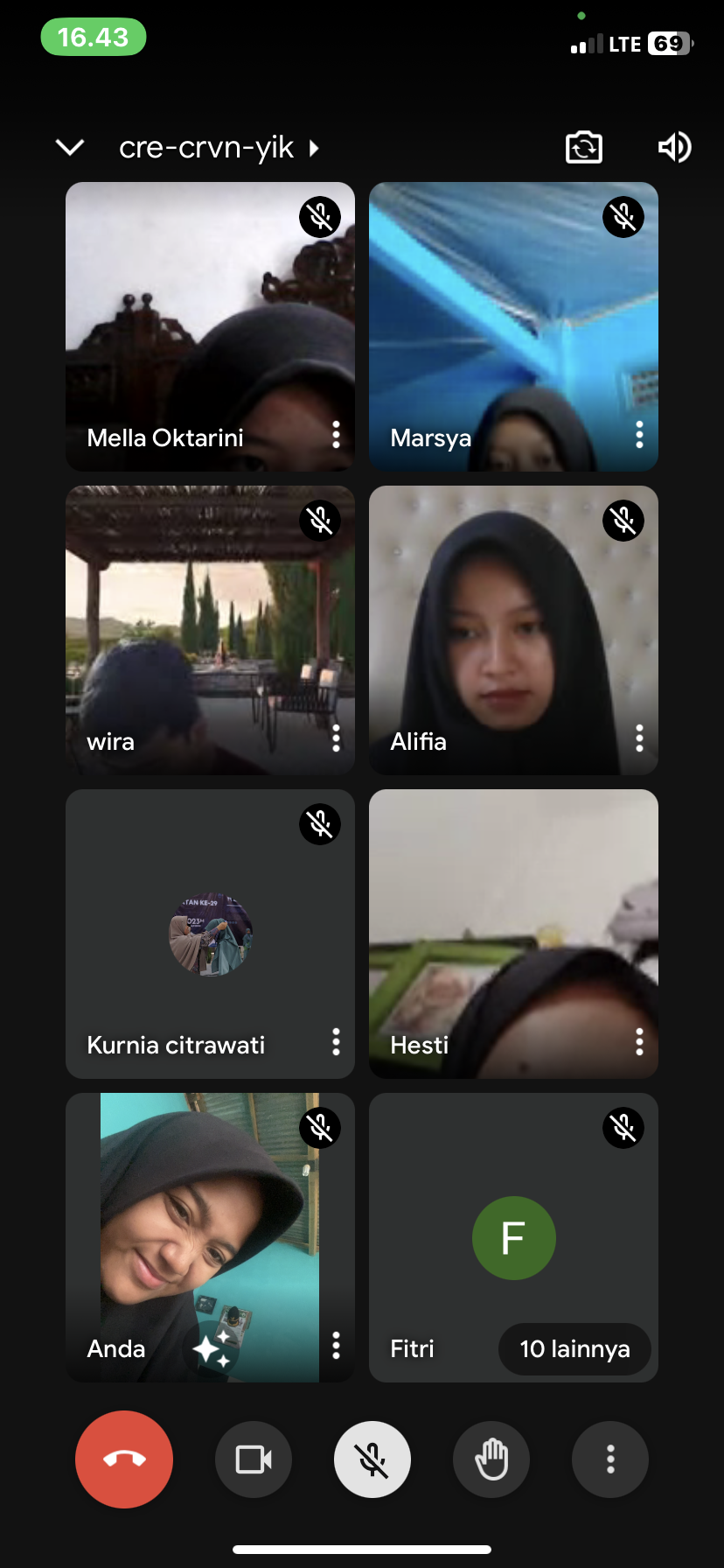Hang up the call
The image size is (724, 1568).
(124, 1459)
